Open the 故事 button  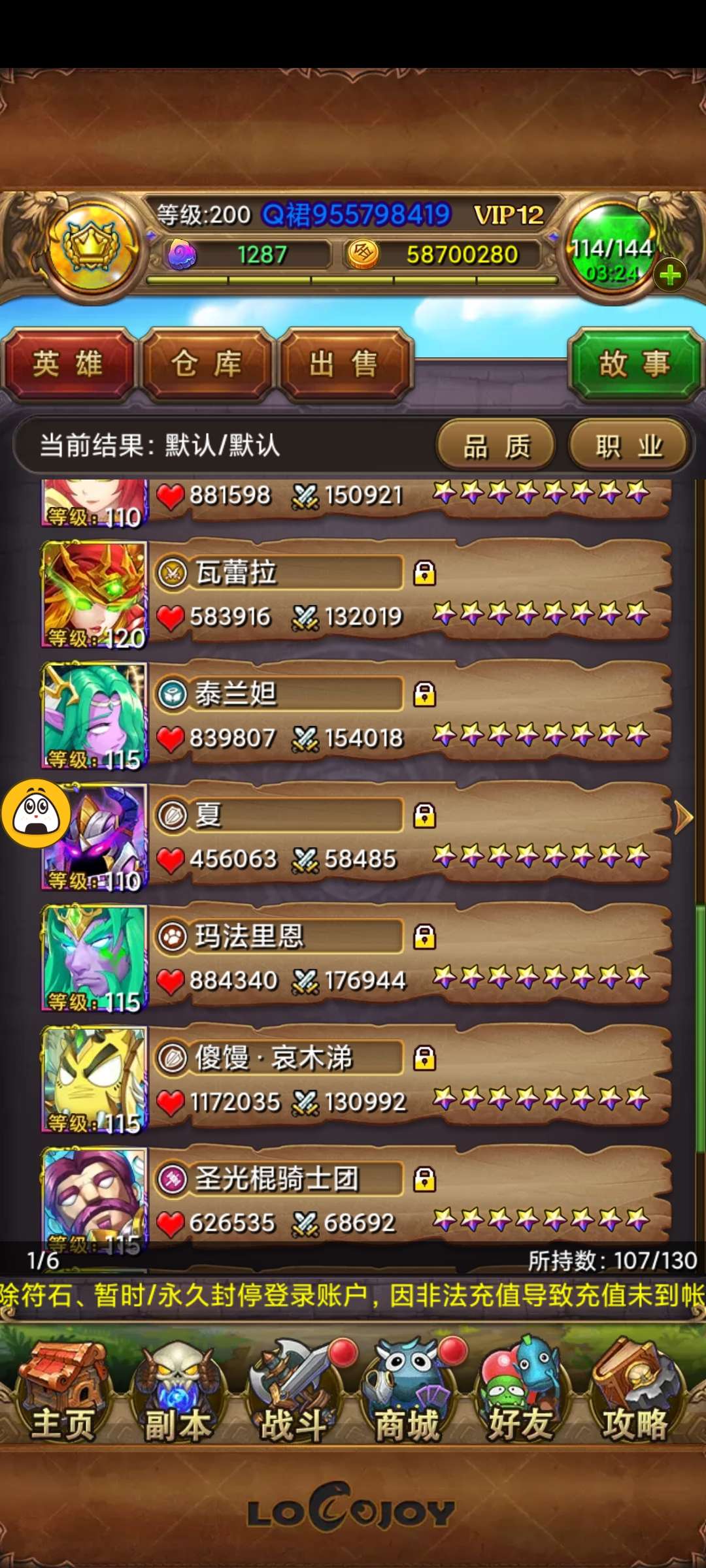click(634, 365)
